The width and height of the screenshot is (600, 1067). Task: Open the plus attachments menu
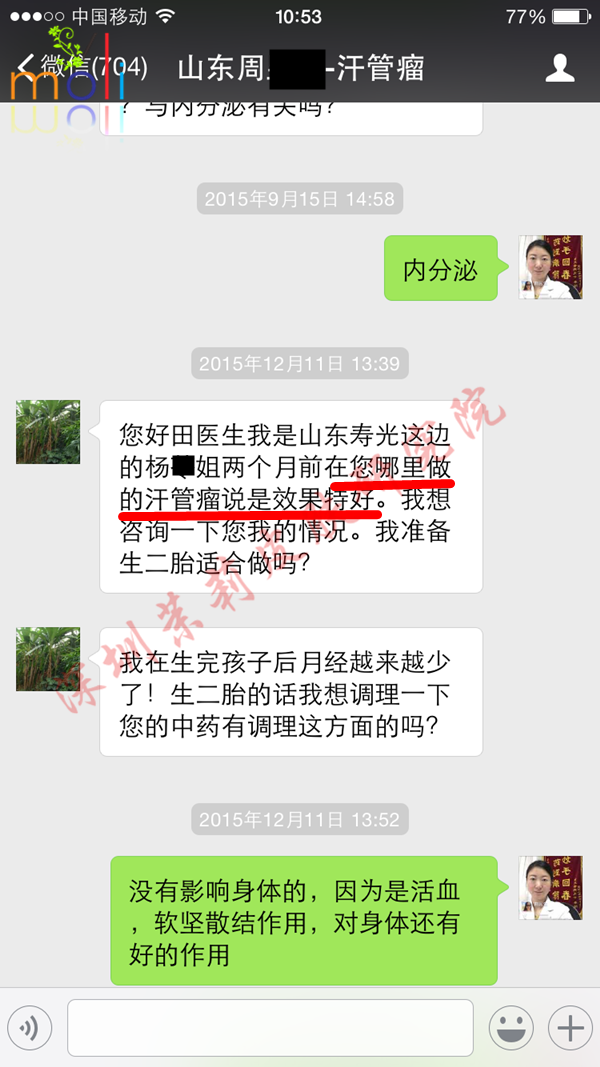pyautogui.click(x=570, y=1027)
